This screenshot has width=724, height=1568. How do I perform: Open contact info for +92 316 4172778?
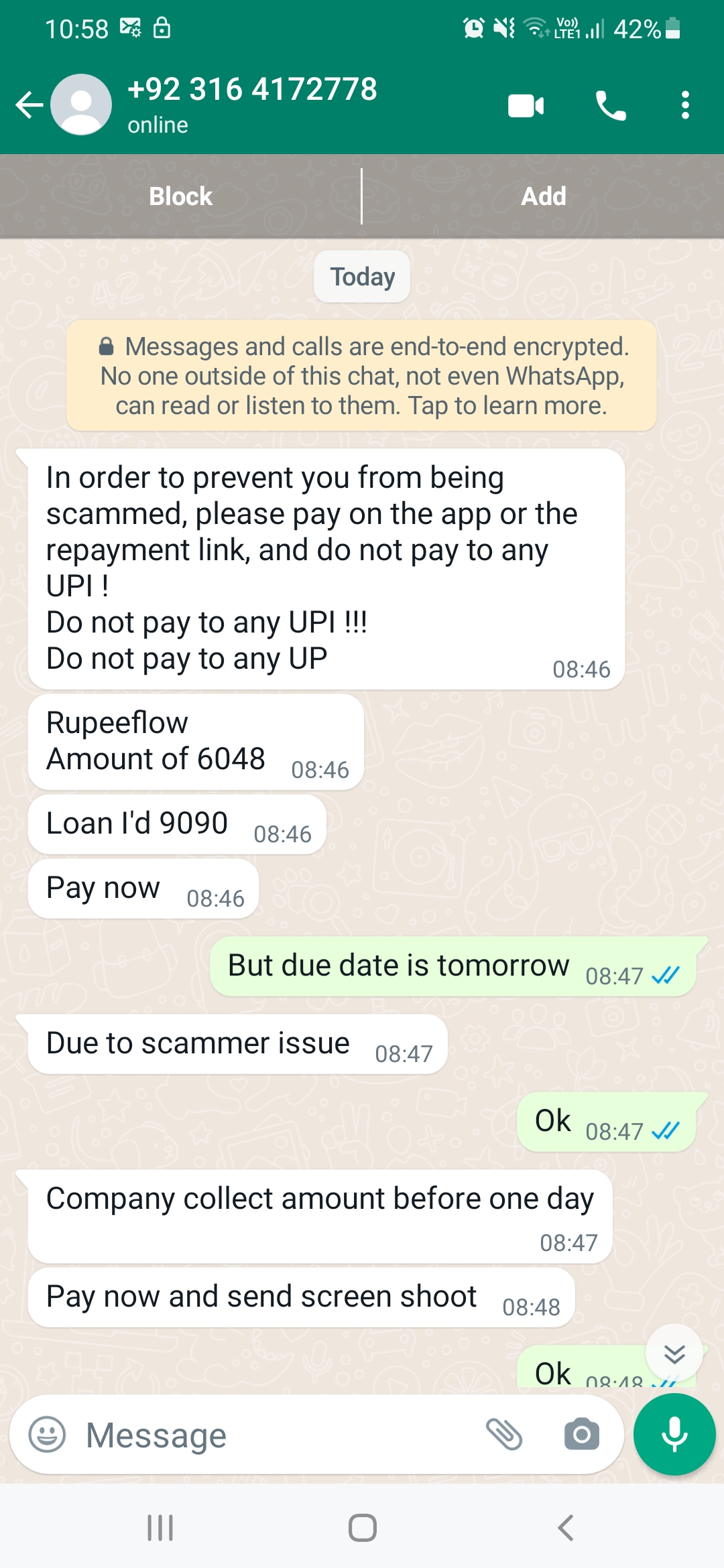pos(252,104)
